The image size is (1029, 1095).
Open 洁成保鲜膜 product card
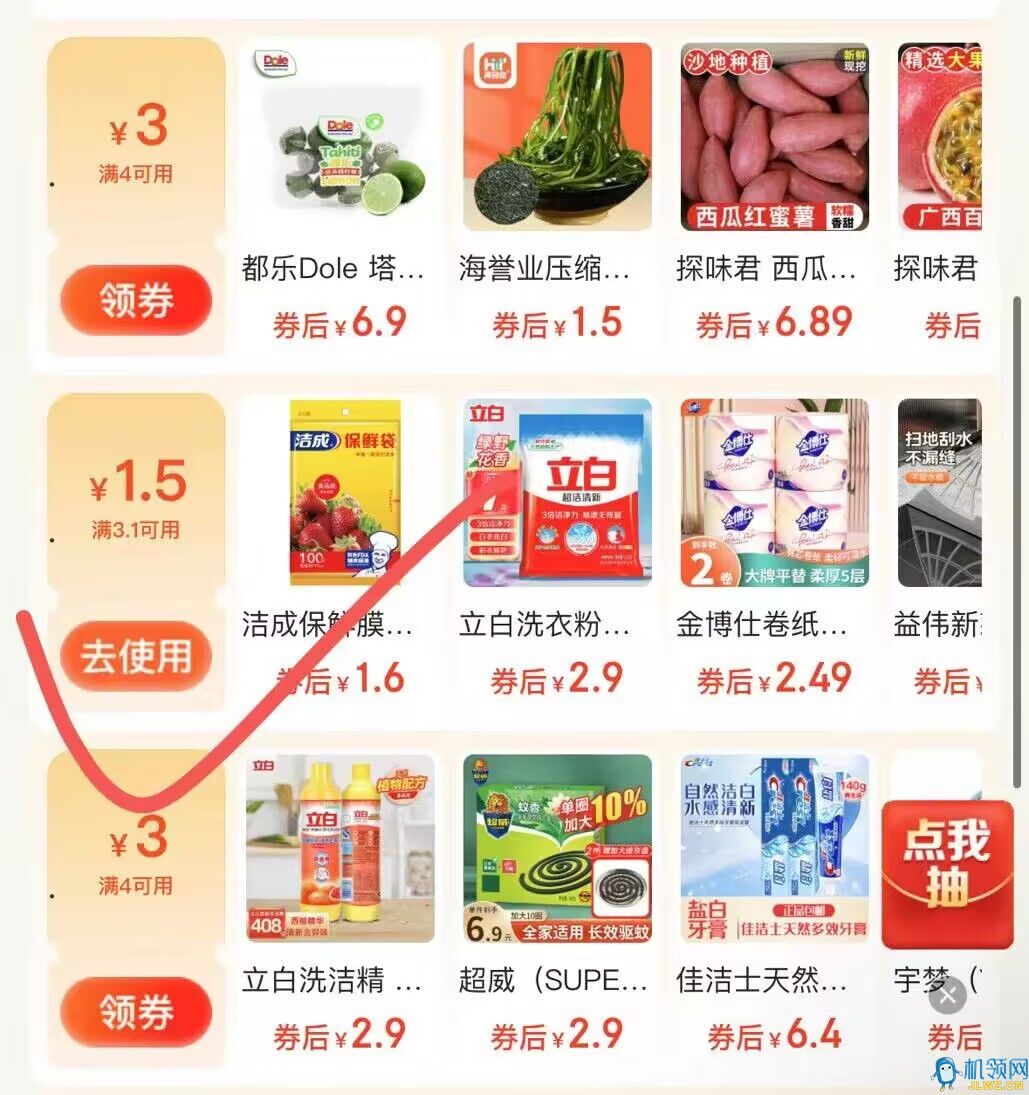(340, 493)
